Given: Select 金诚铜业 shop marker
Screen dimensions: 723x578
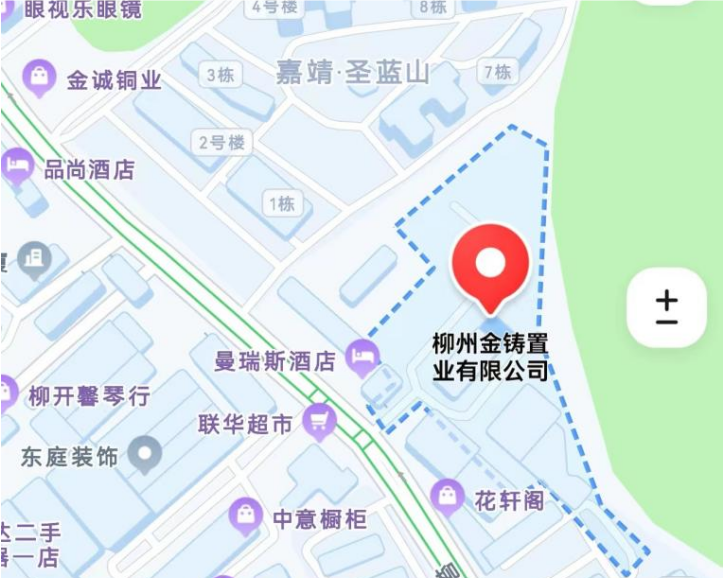Looking at the screenshot, I should tap(40, 76).
